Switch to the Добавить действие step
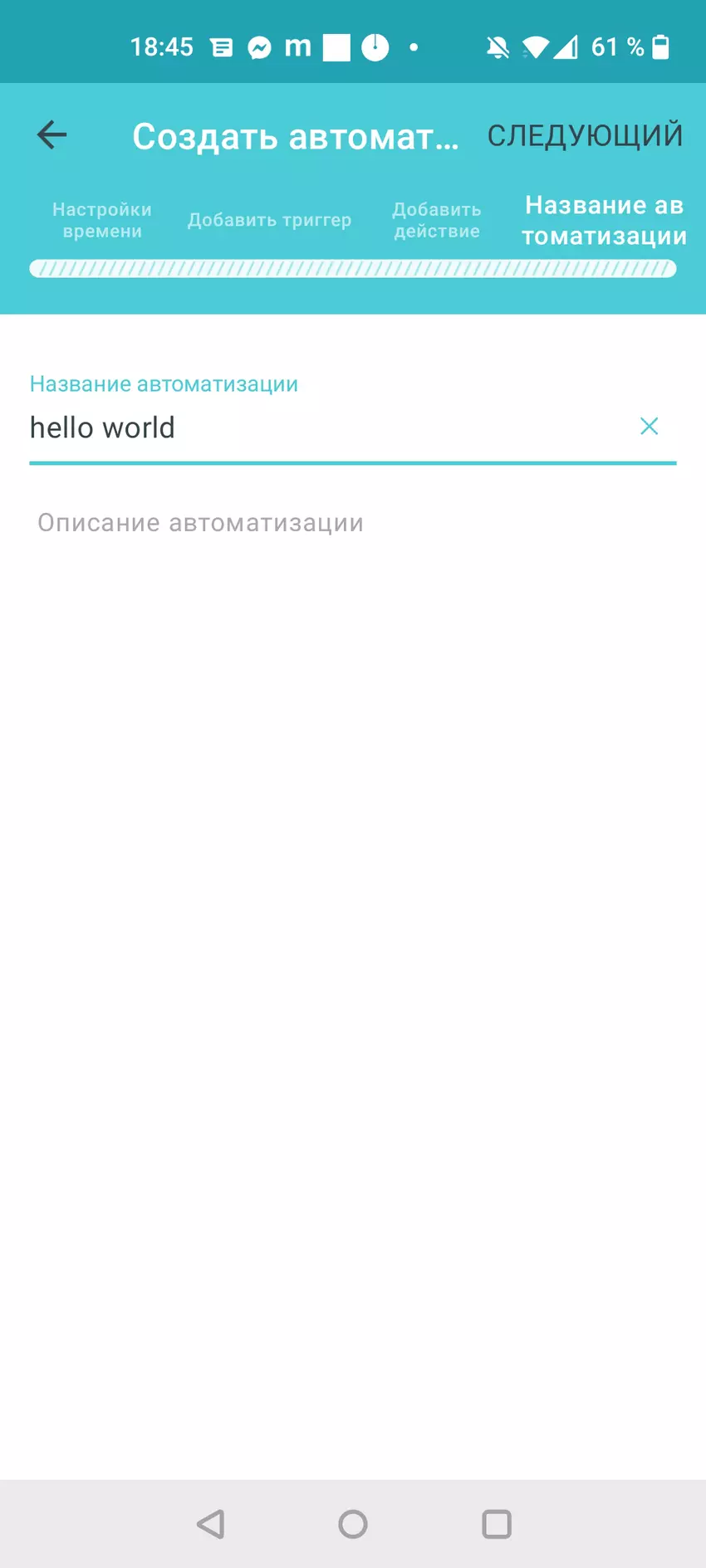The height and width of the screenshot is (1568, 706). pos(437,220)
